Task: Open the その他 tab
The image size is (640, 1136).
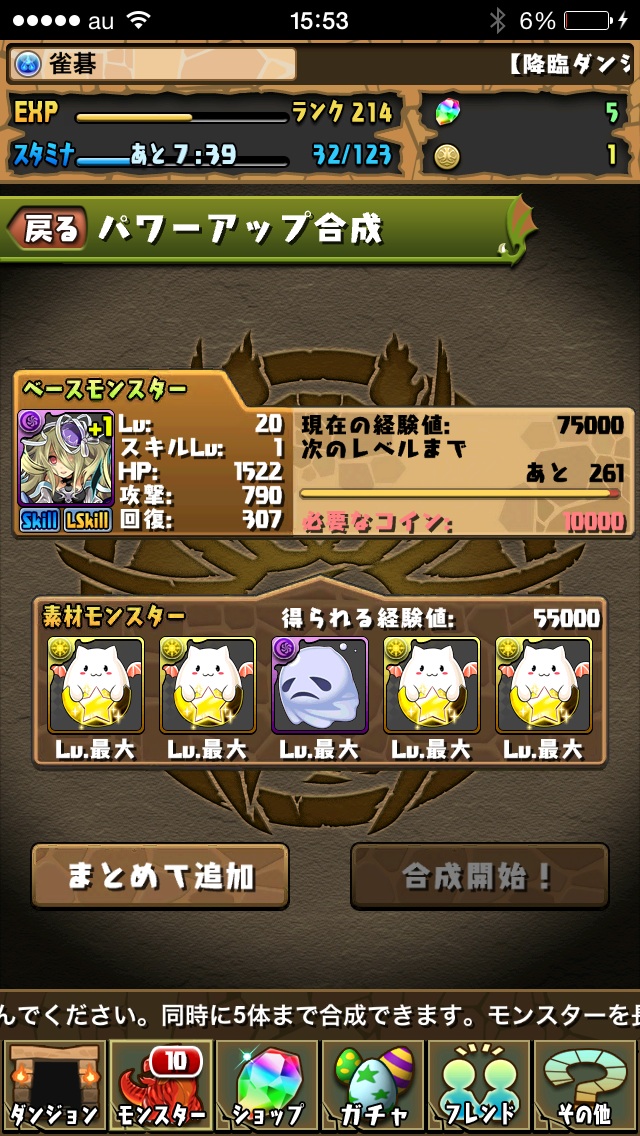Action: click(586, 1084)
